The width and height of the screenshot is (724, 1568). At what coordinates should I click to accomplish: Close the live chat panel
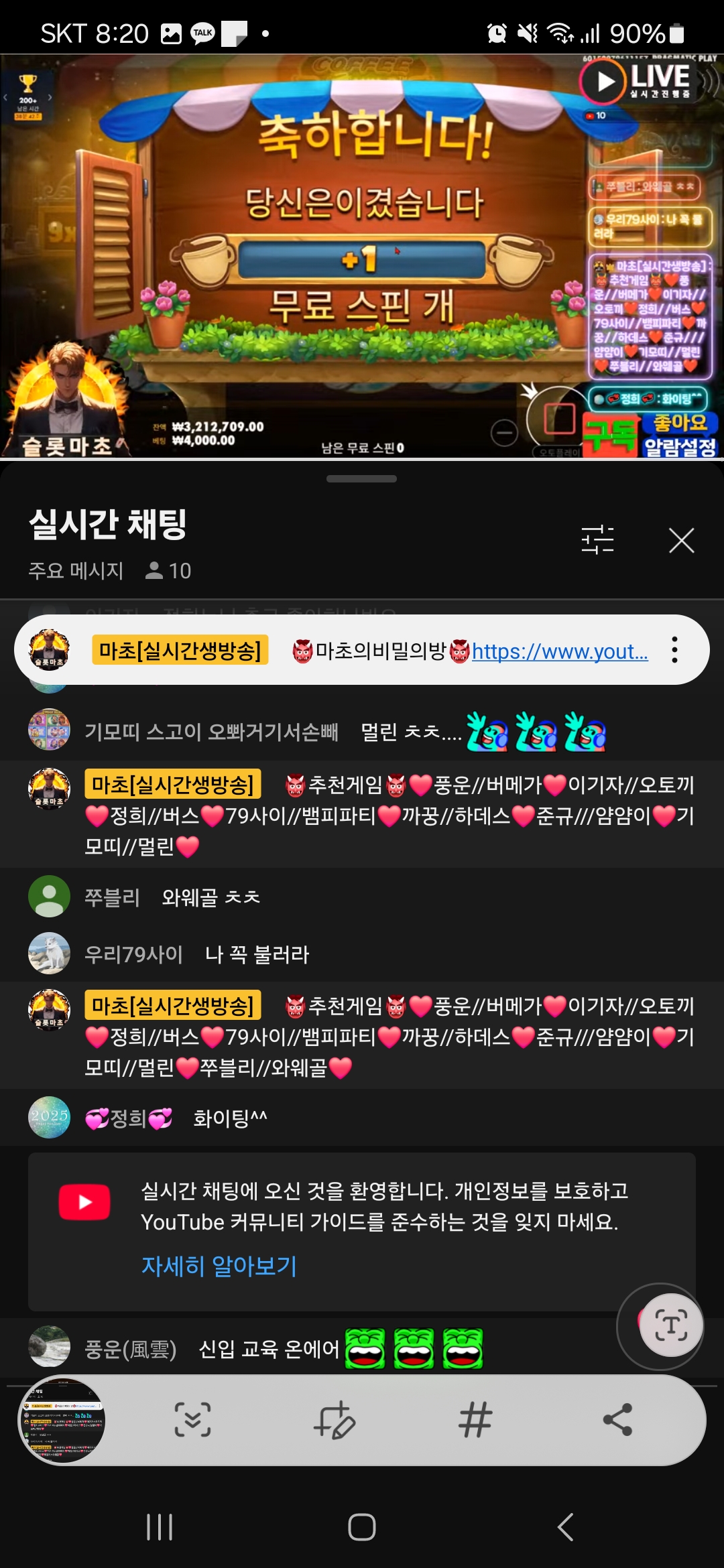(x=681, y=540)
